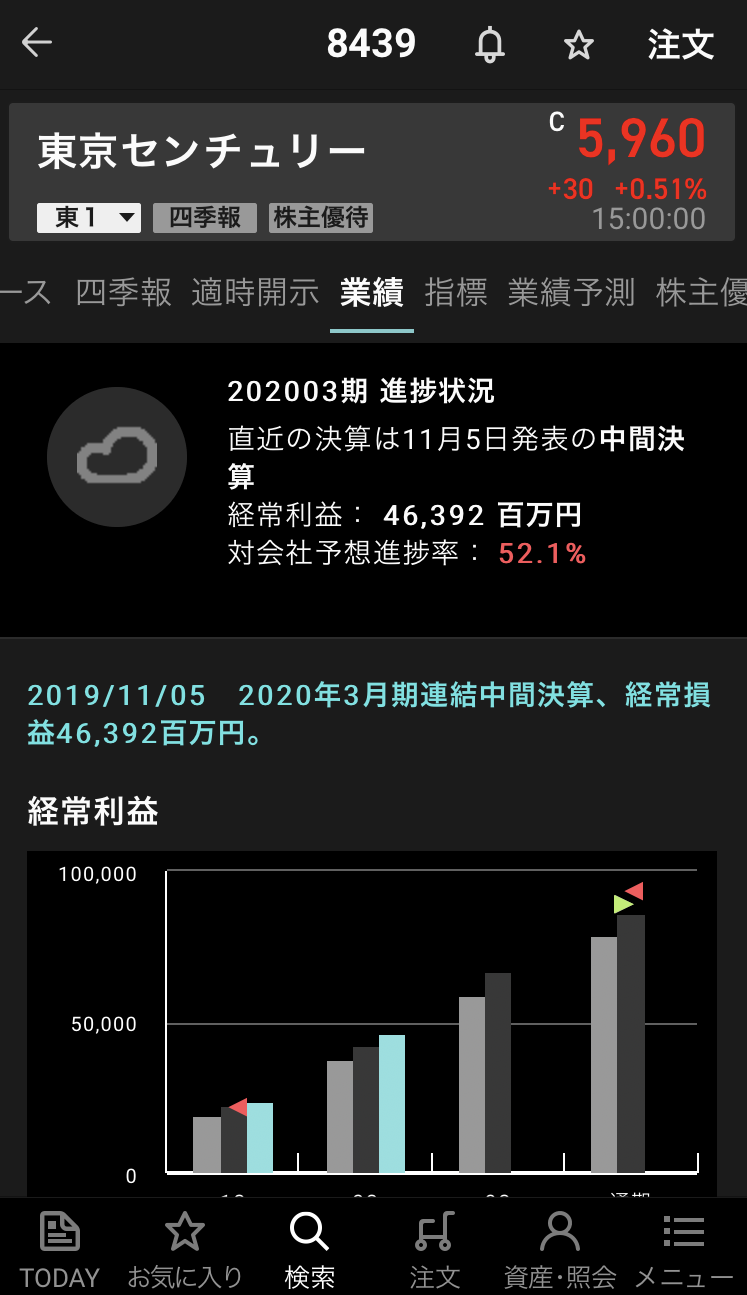Screen dimensions: 747x1295
Task: Open the 東1 market dropdown
Action: tap(89, 218)
